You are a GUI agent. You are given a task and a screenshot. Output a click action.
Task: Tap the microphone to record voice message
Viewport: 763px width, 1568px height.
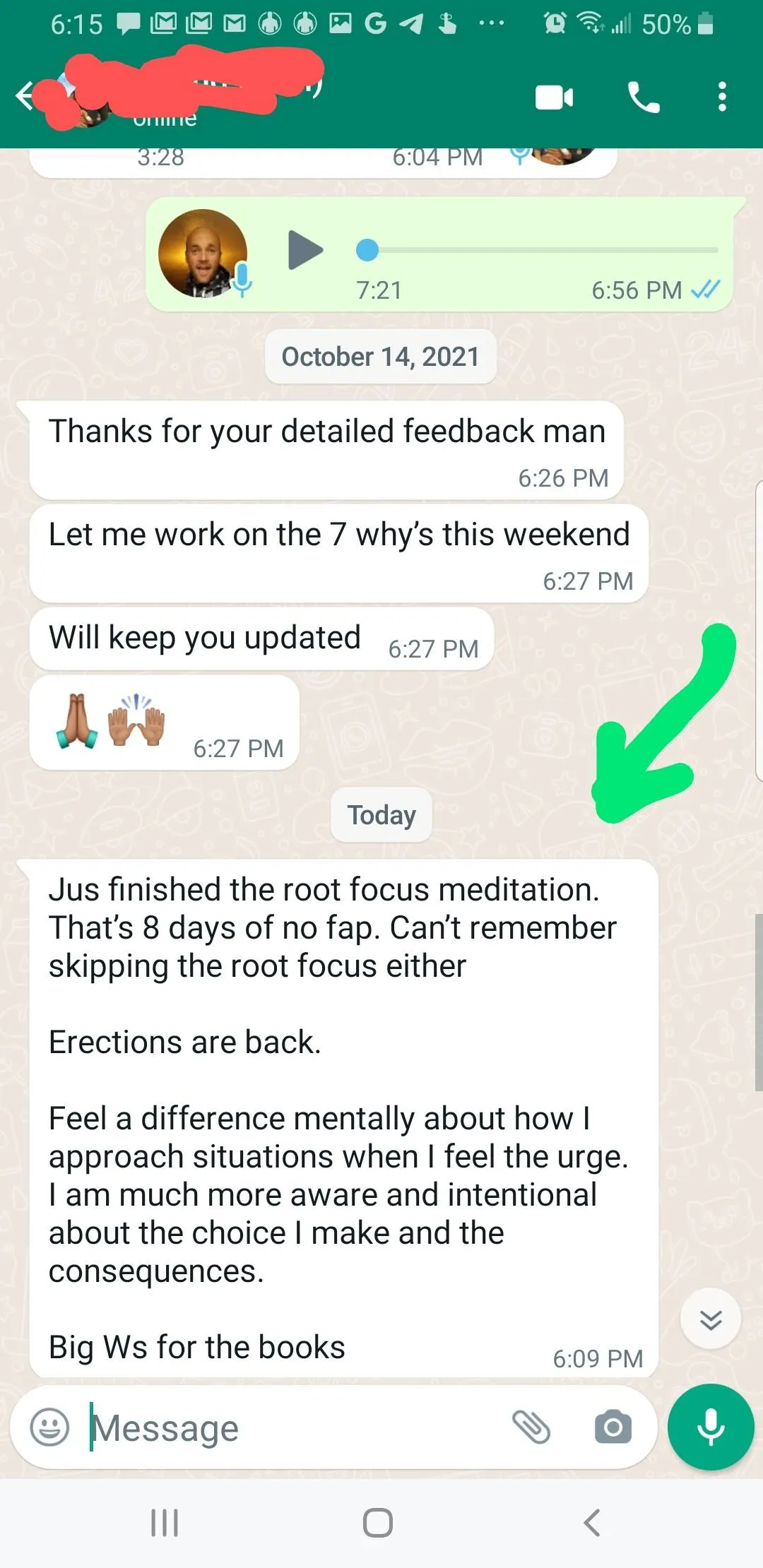coord(711,1427)
